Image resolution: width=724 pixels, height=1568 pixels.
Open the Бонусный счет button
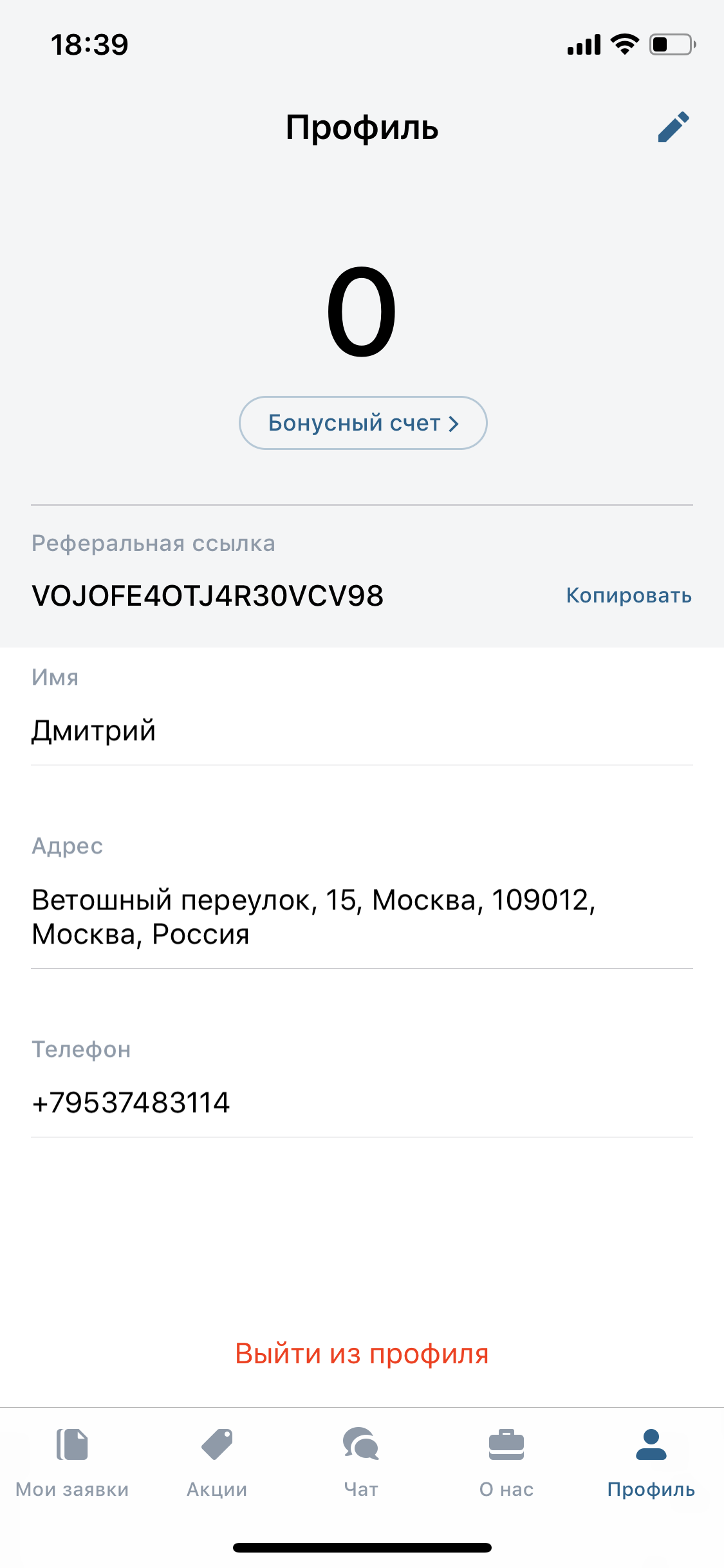[x=363, y=423]
